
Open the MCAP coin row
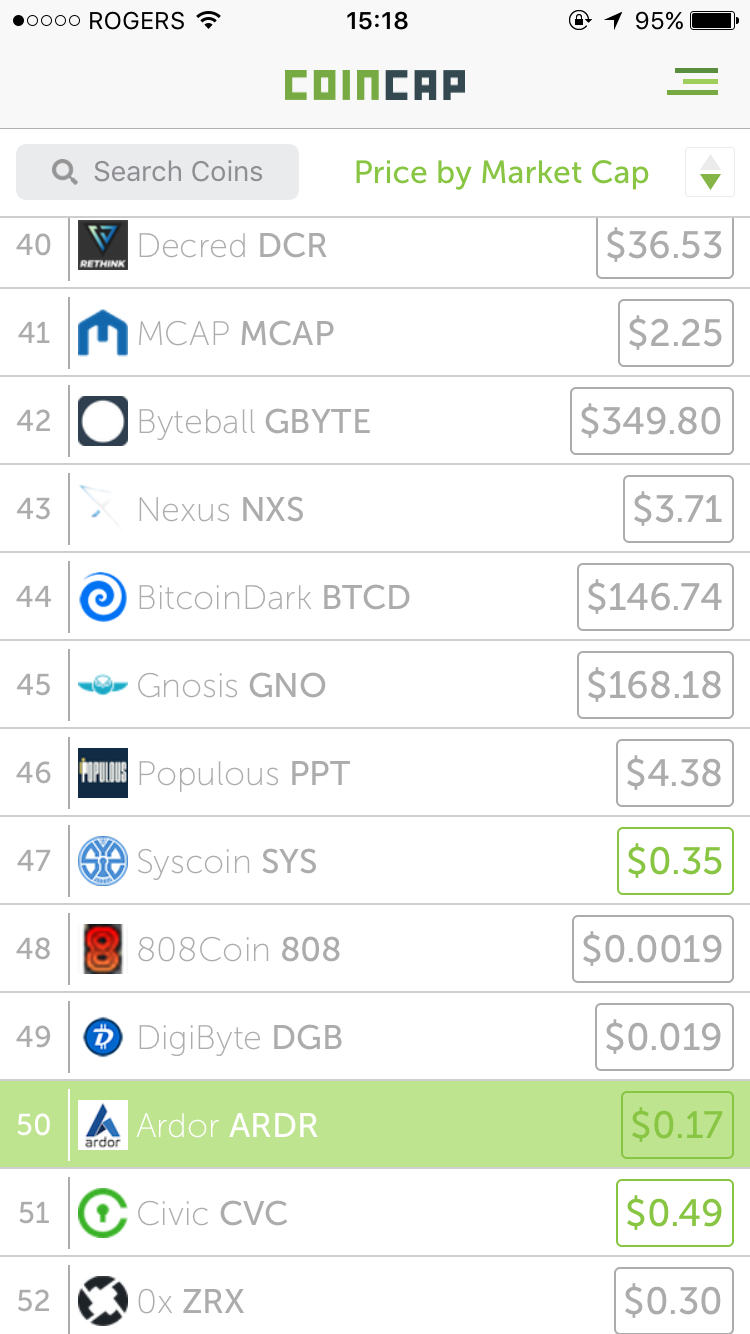[375, 333]
